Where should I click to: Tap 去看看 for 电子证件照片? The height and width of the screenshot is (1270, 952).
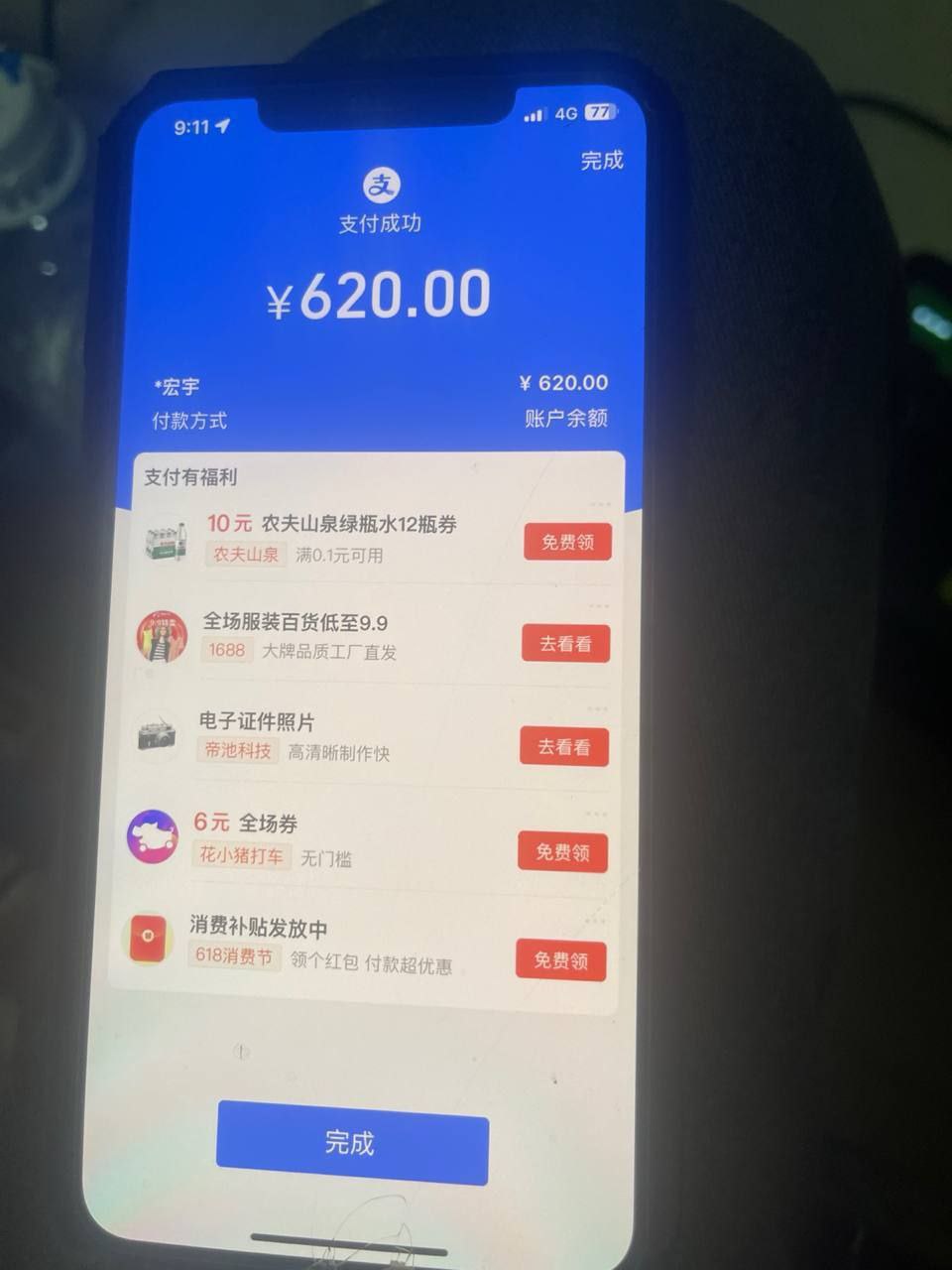click(563, 747)
